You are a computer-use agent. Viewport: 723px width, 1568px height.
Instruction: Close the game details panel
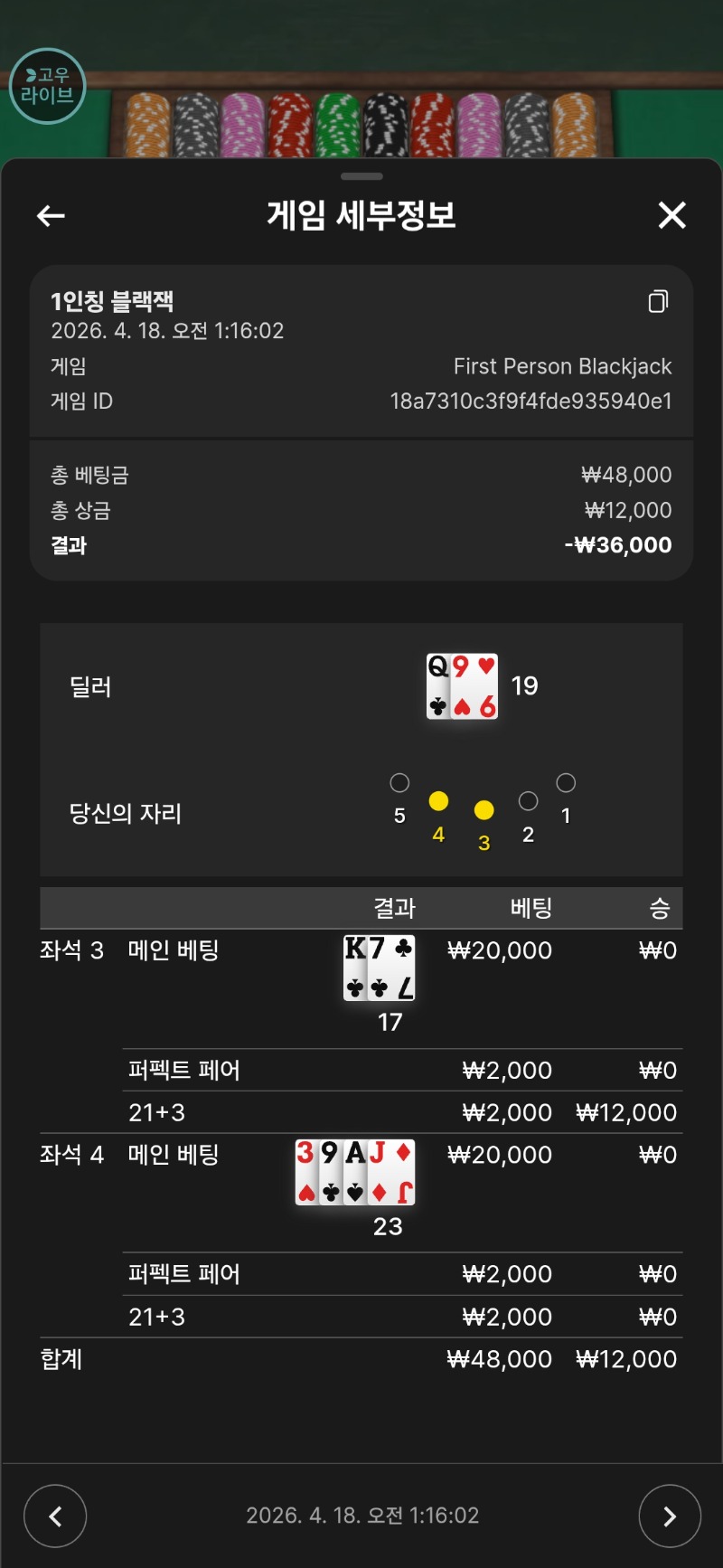[671, 215]
